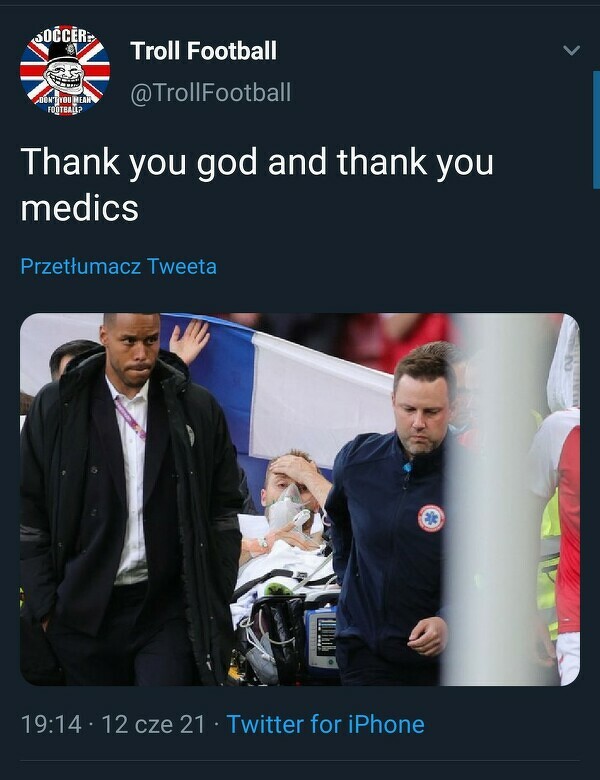Open Troll Football profile avatar
This screenshot has width=600, height=780.
point(65,71)
